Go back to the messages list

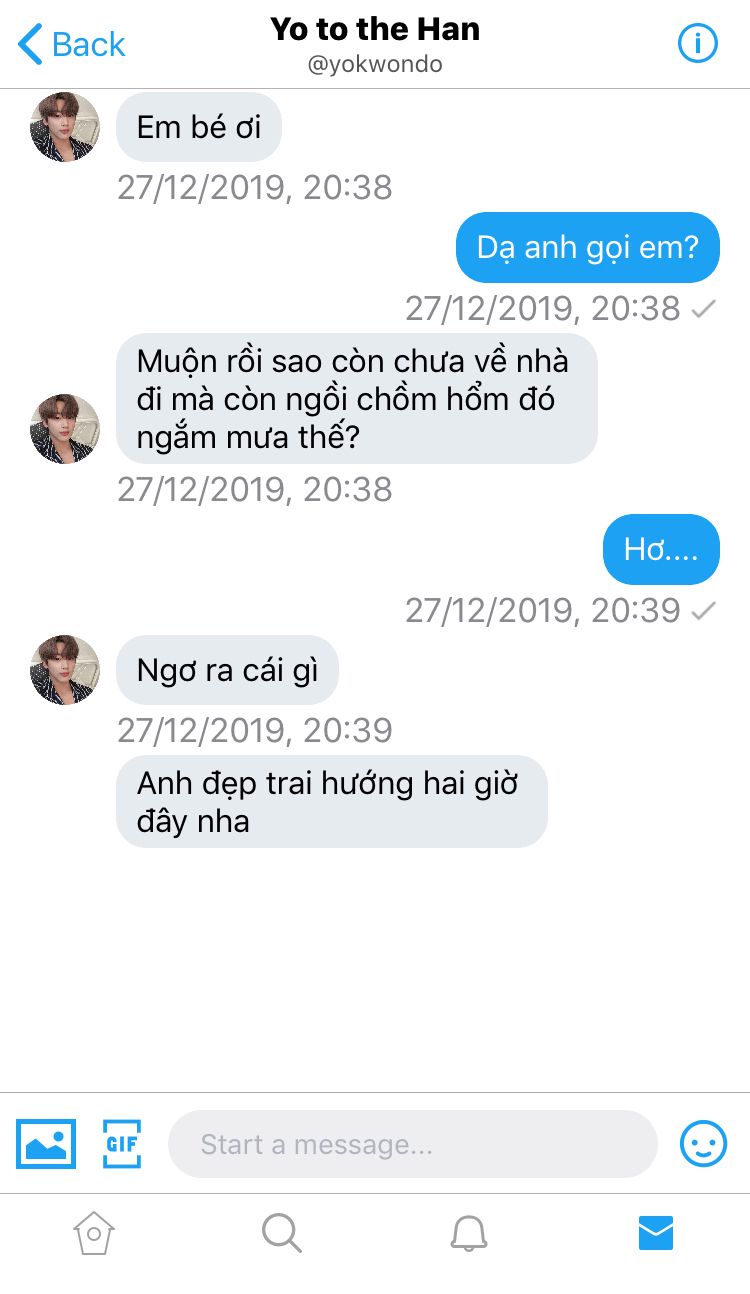pos(71,45)
